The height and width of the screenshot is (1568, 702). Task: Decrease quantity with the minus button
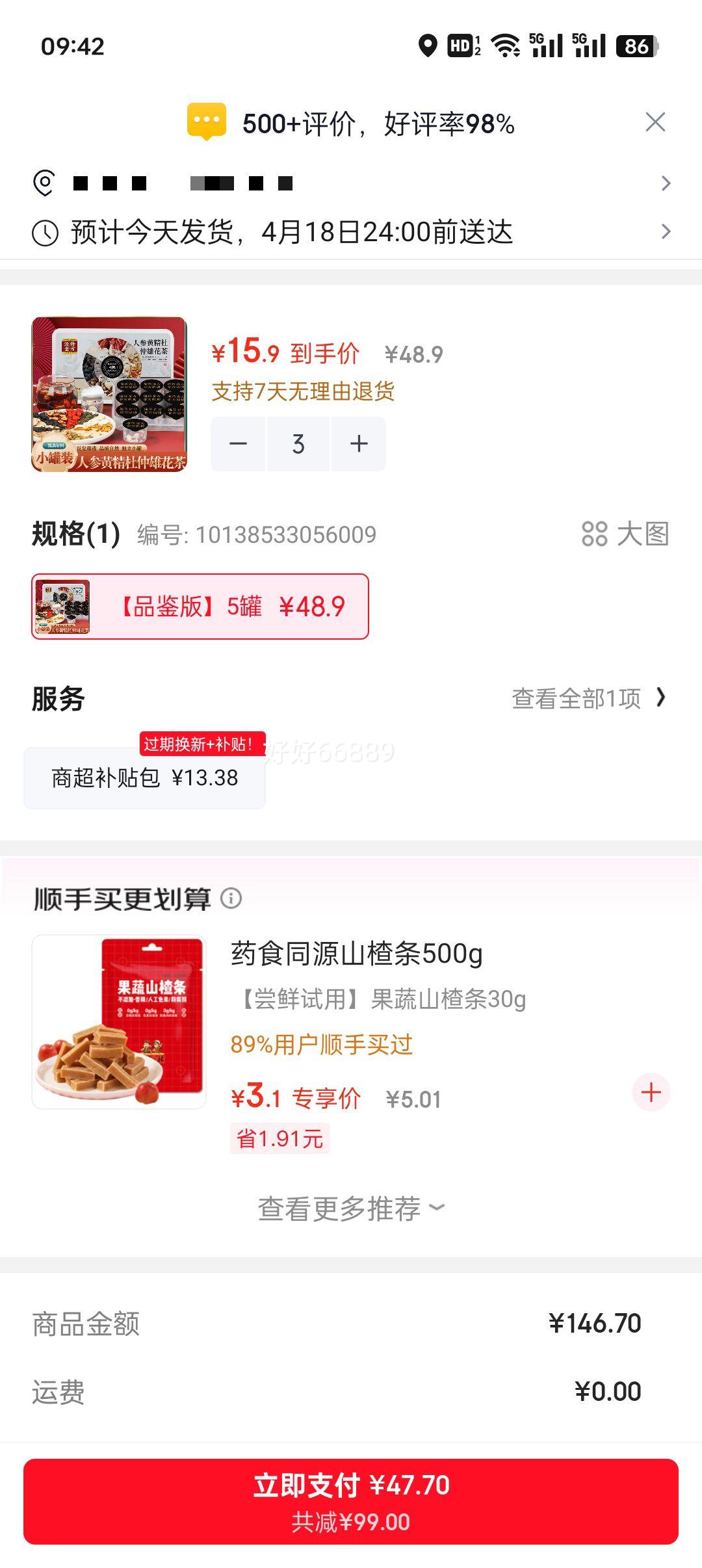(x=238, y=444)
